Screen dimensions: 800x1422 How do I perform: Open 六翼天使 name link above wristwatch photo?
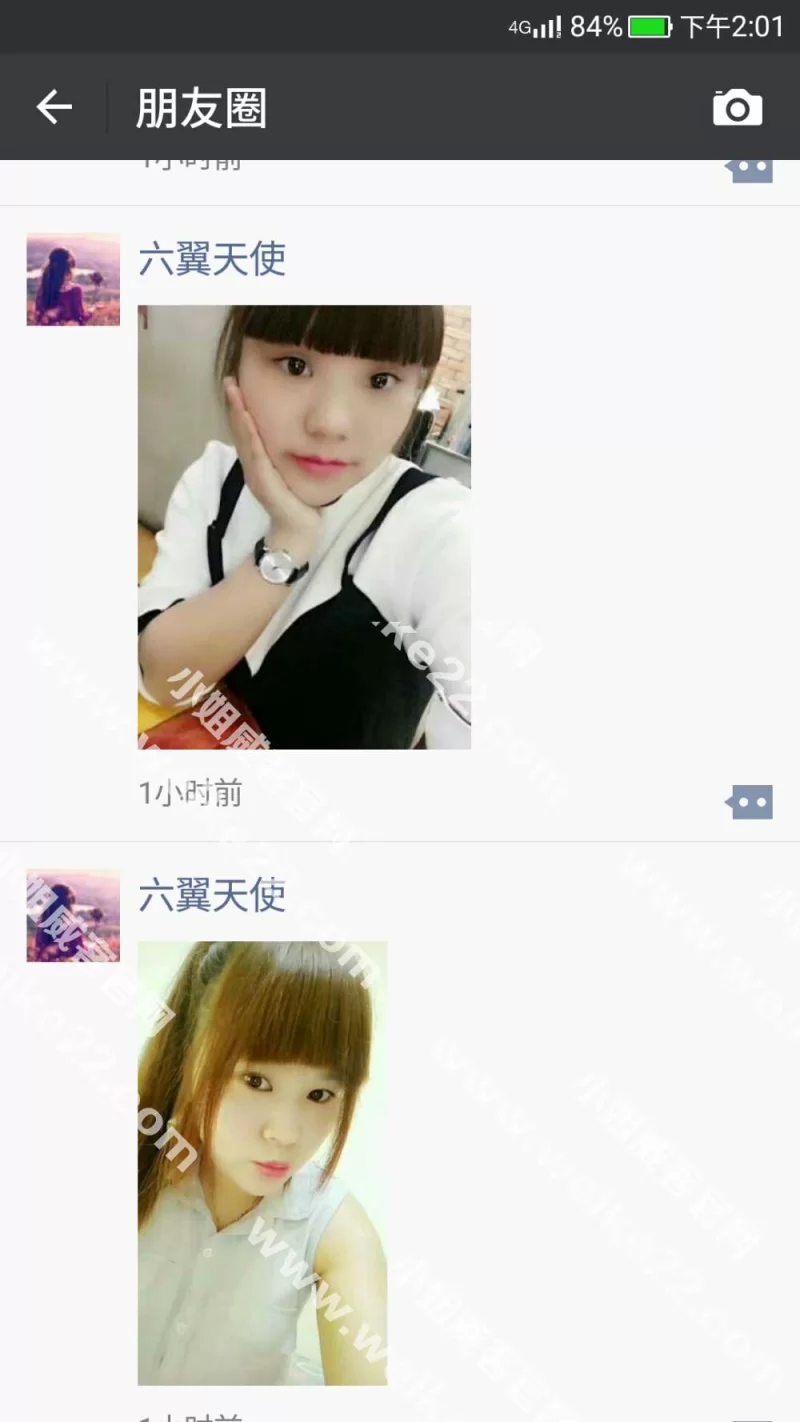pyautogui.click(x=212, y=259)
